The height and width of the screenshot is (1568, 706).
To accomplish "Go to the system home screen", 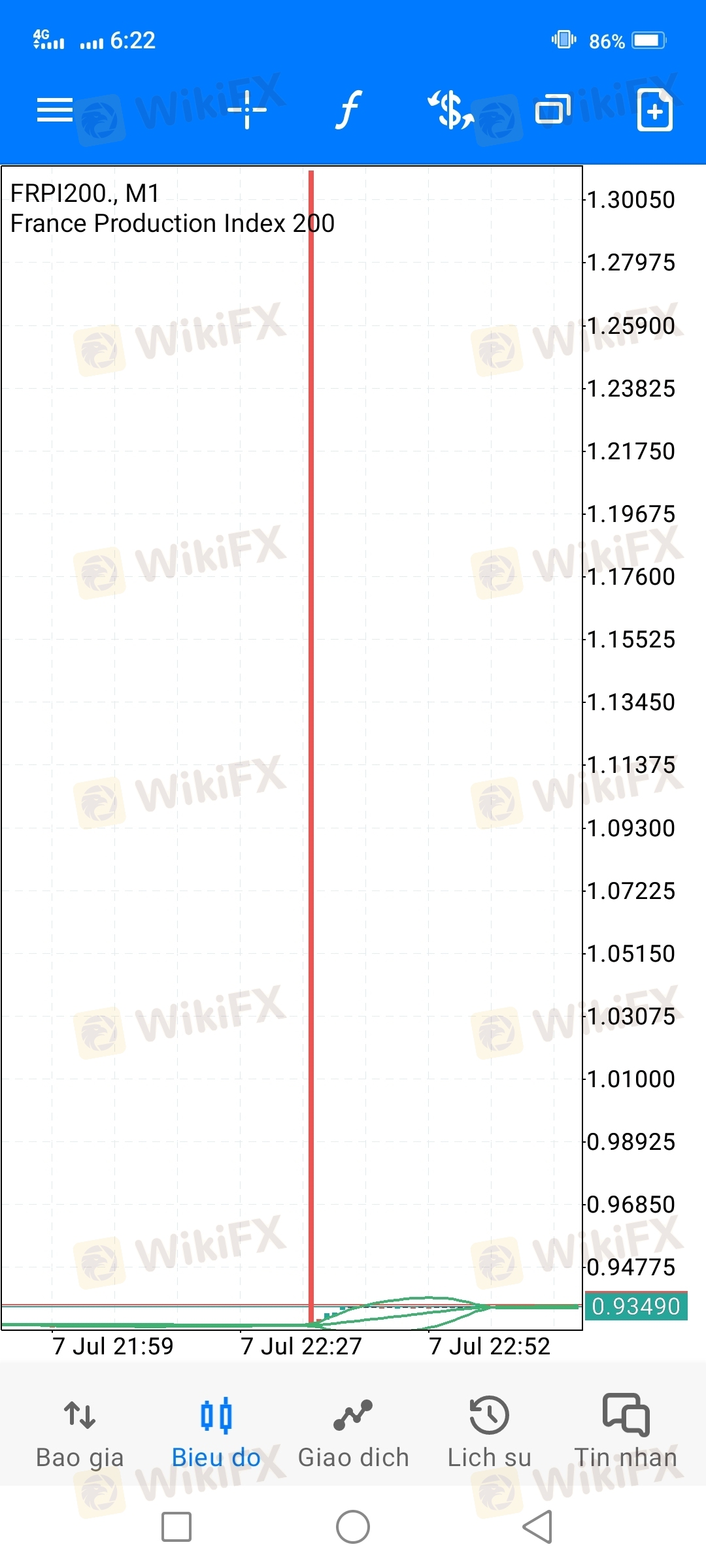I will (353, 1527).
